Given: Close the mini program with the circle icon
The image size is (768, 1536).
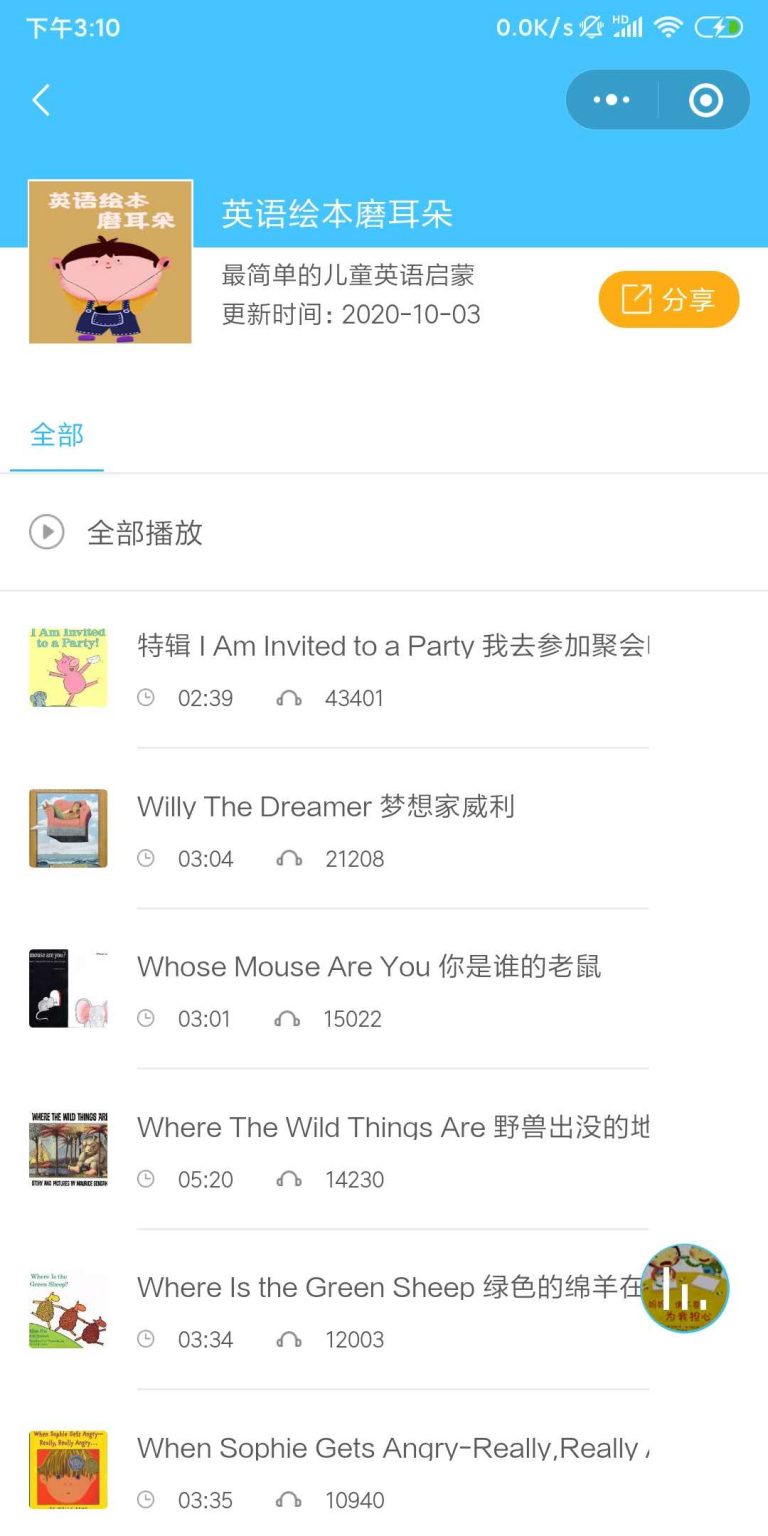Looking at the screenshot, I should click(x=705, y=100).
